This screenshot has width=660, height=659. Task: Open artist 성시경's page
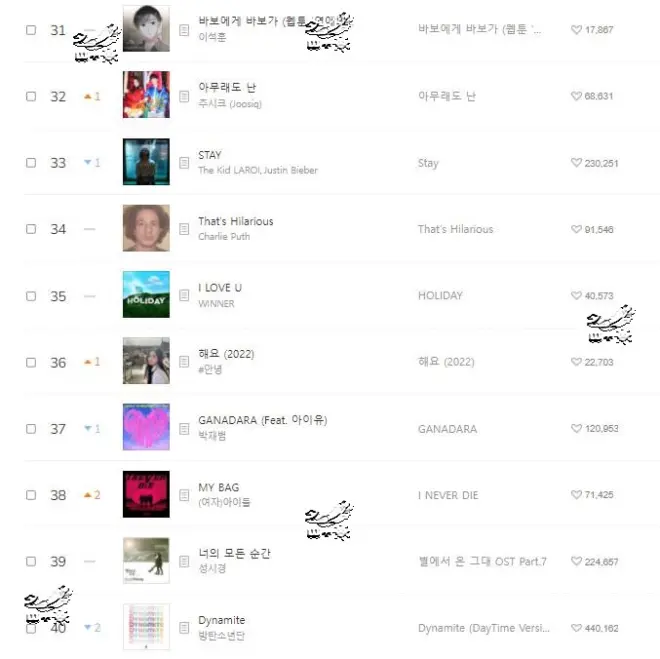214,569
